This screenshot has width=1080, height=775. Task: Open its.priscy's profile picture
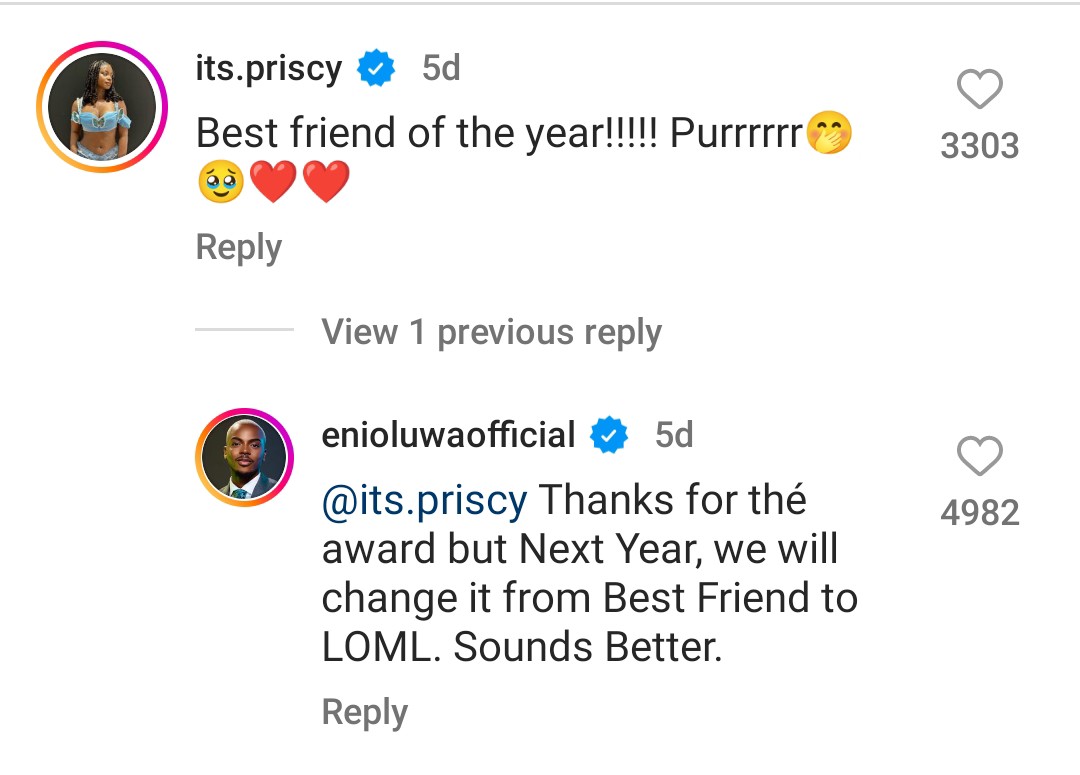click(101, 106)
